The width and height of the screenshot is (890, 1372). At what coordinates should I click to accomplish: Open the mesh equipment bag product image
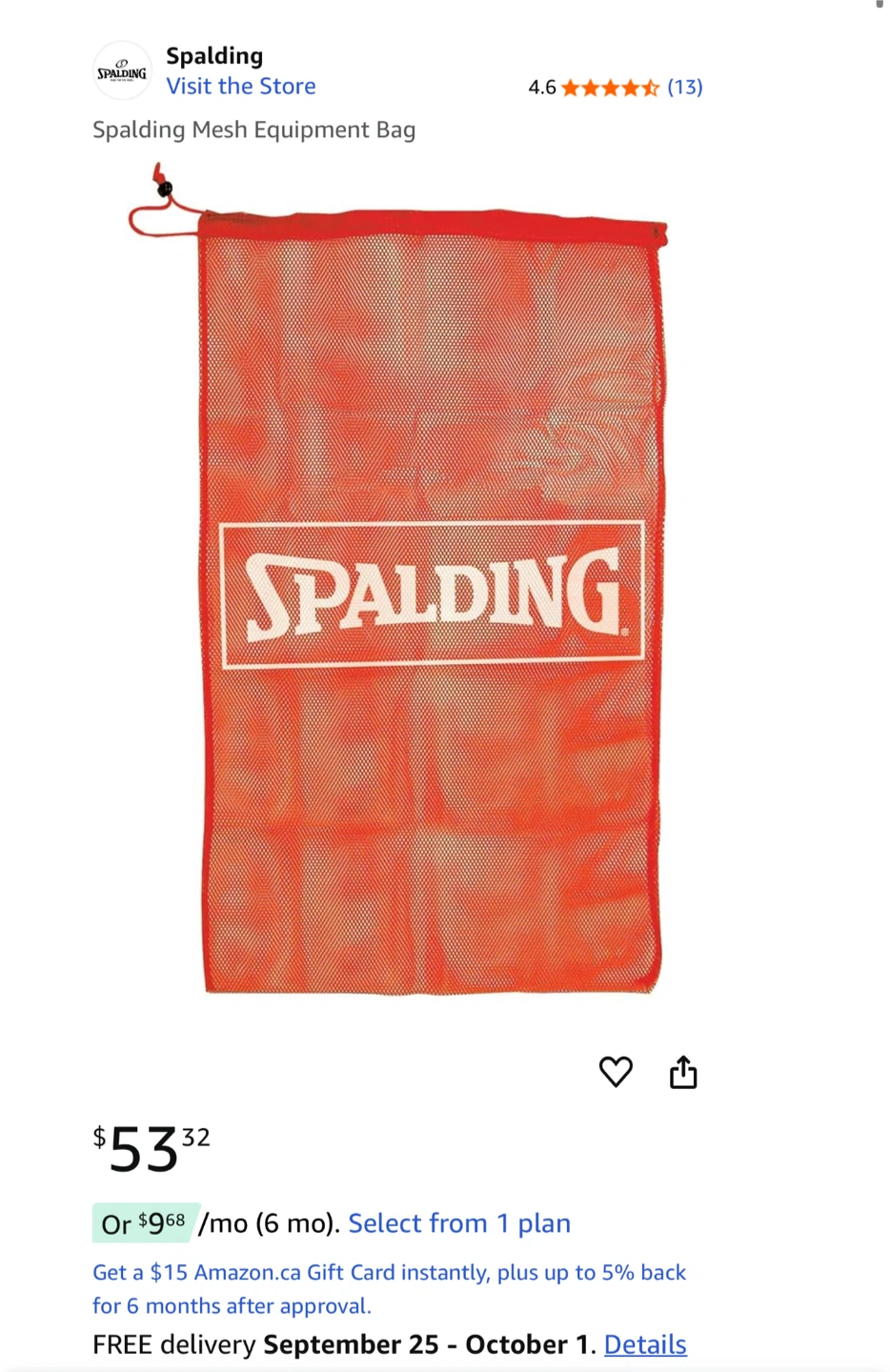tap(429, 591)
